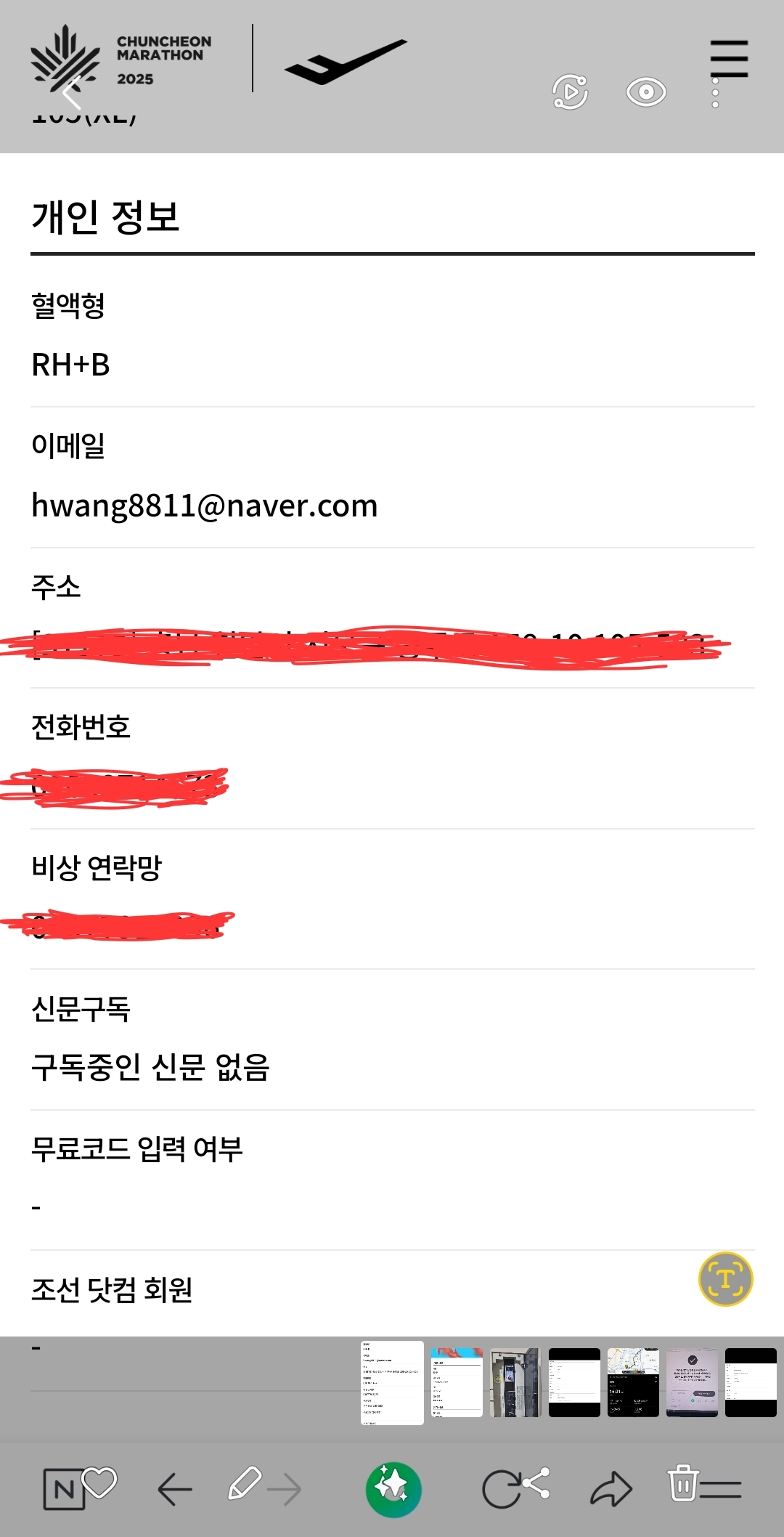784x1537 pixels.
Task: Open the three-dot more options menu
Action: pos(715,93)
